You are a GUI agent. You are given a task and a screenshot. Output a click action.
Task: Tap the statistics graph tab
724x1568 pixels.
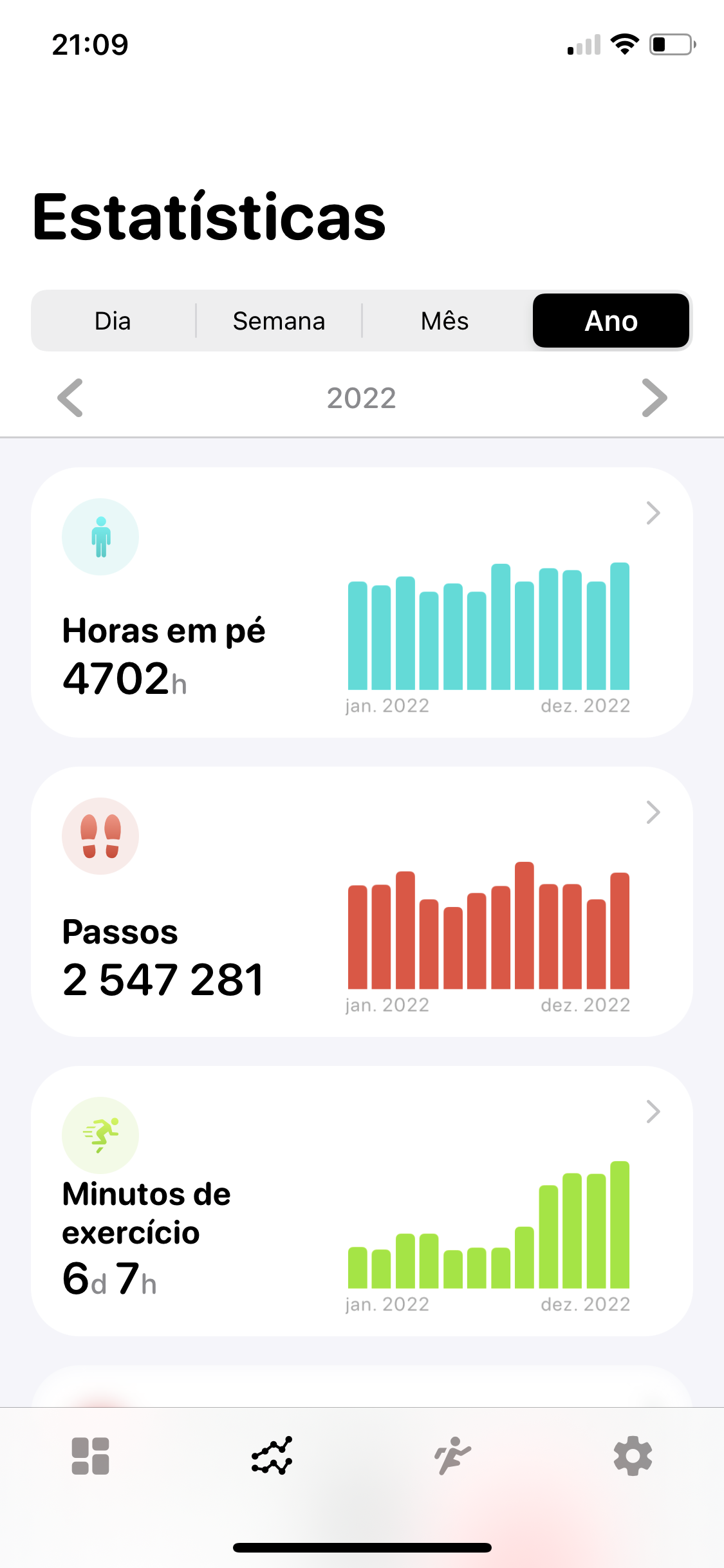click(272, 1456)
